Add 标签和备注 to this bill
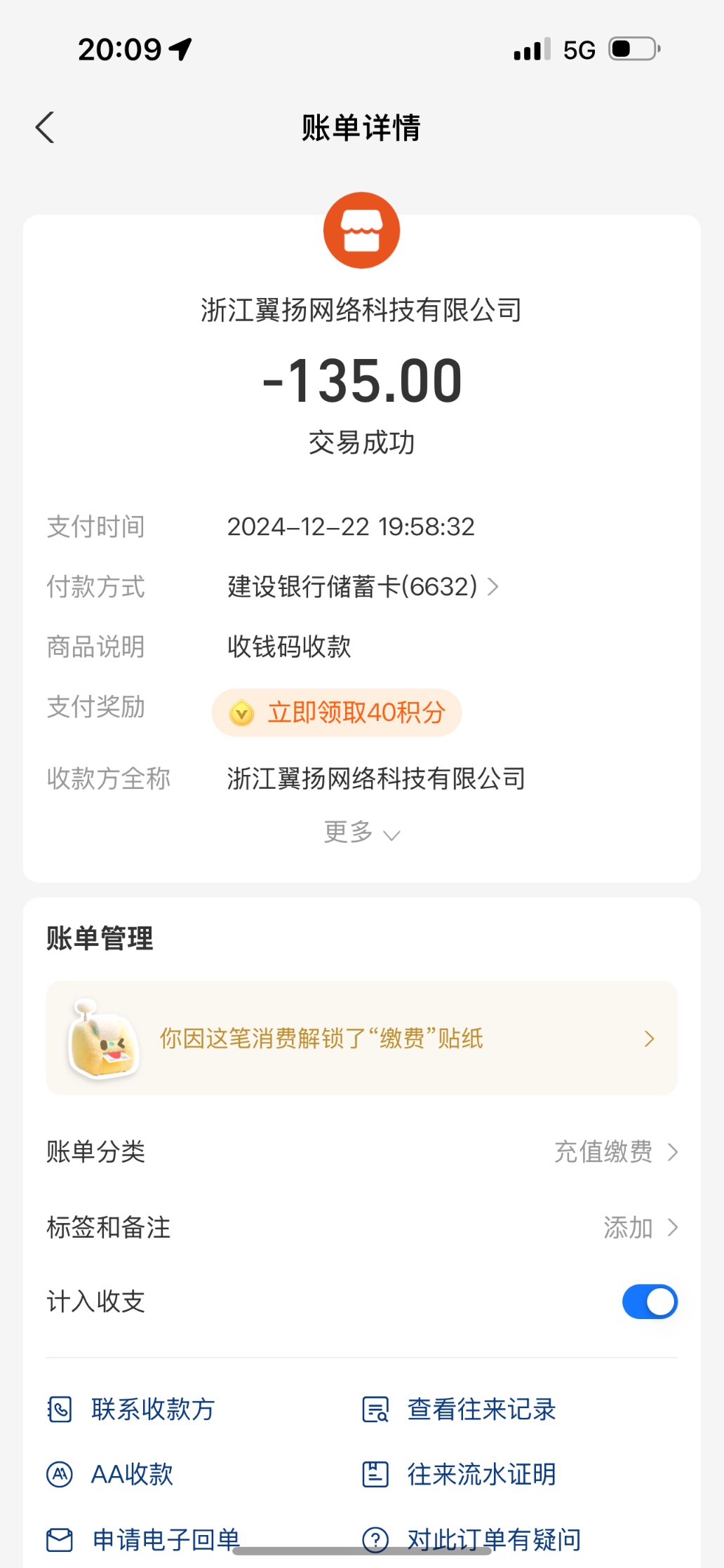 [x=638, y=1227]
